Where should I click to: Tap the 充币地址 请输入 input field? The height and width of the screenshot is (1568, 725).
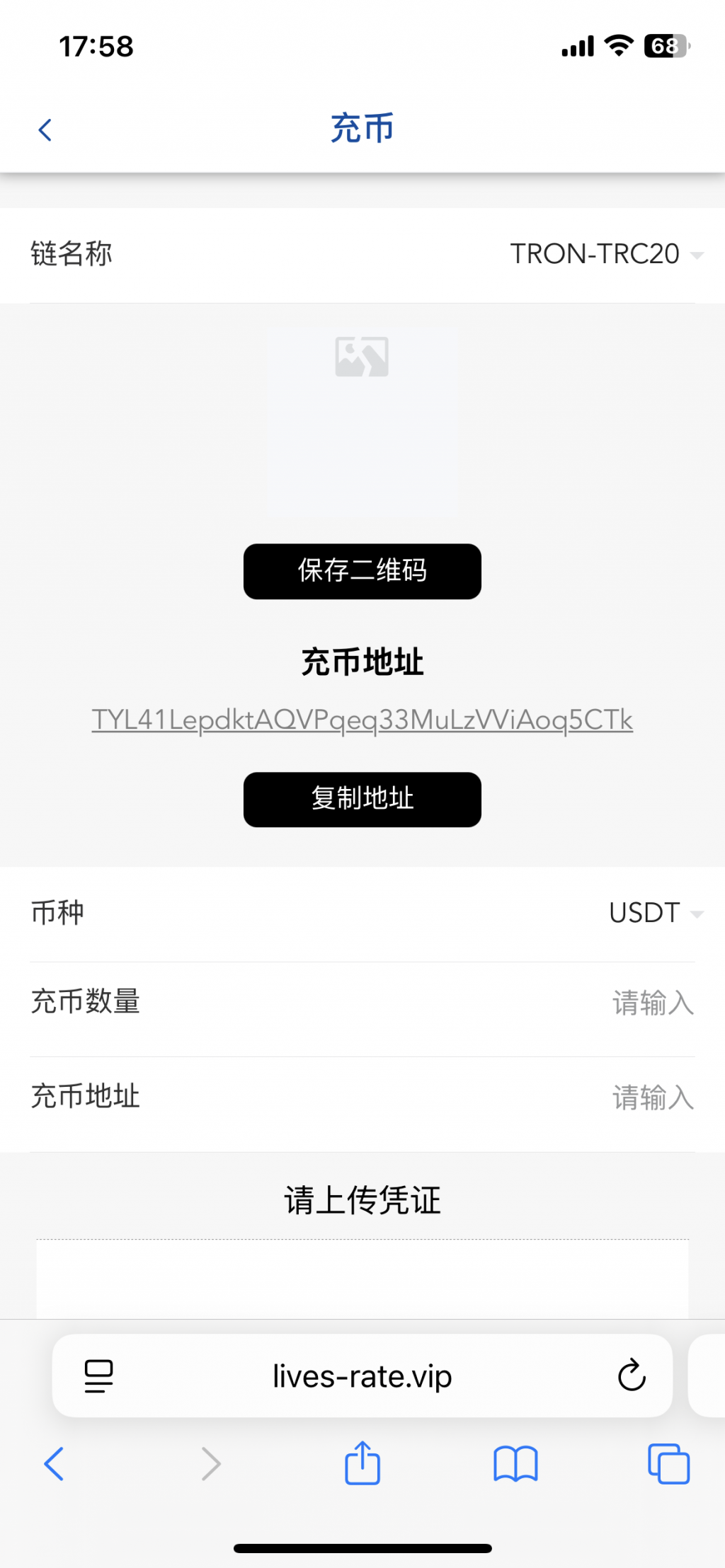click(651, 1097)
